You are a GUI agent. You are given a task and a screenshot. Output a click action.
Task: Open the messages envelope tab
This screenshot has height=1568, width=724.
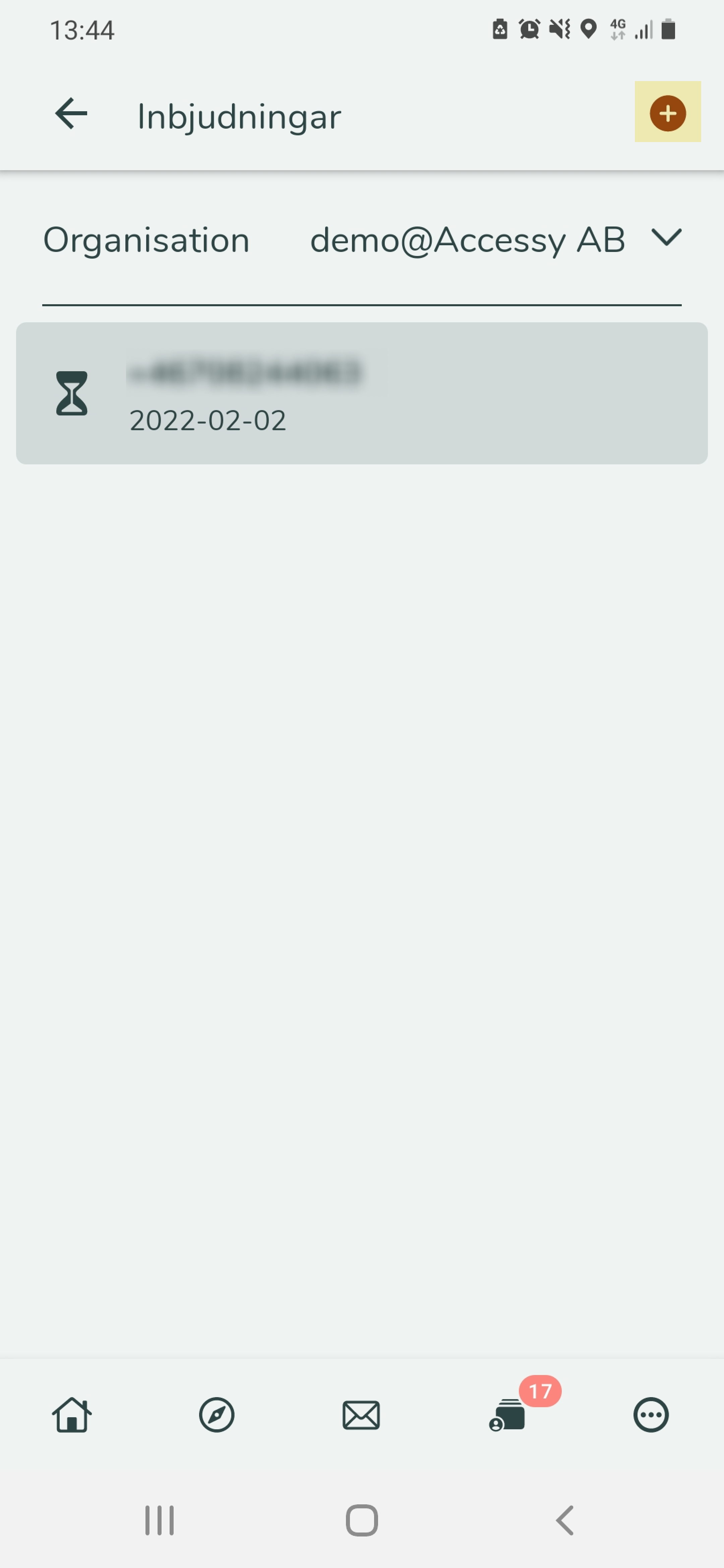point(361,1415)
